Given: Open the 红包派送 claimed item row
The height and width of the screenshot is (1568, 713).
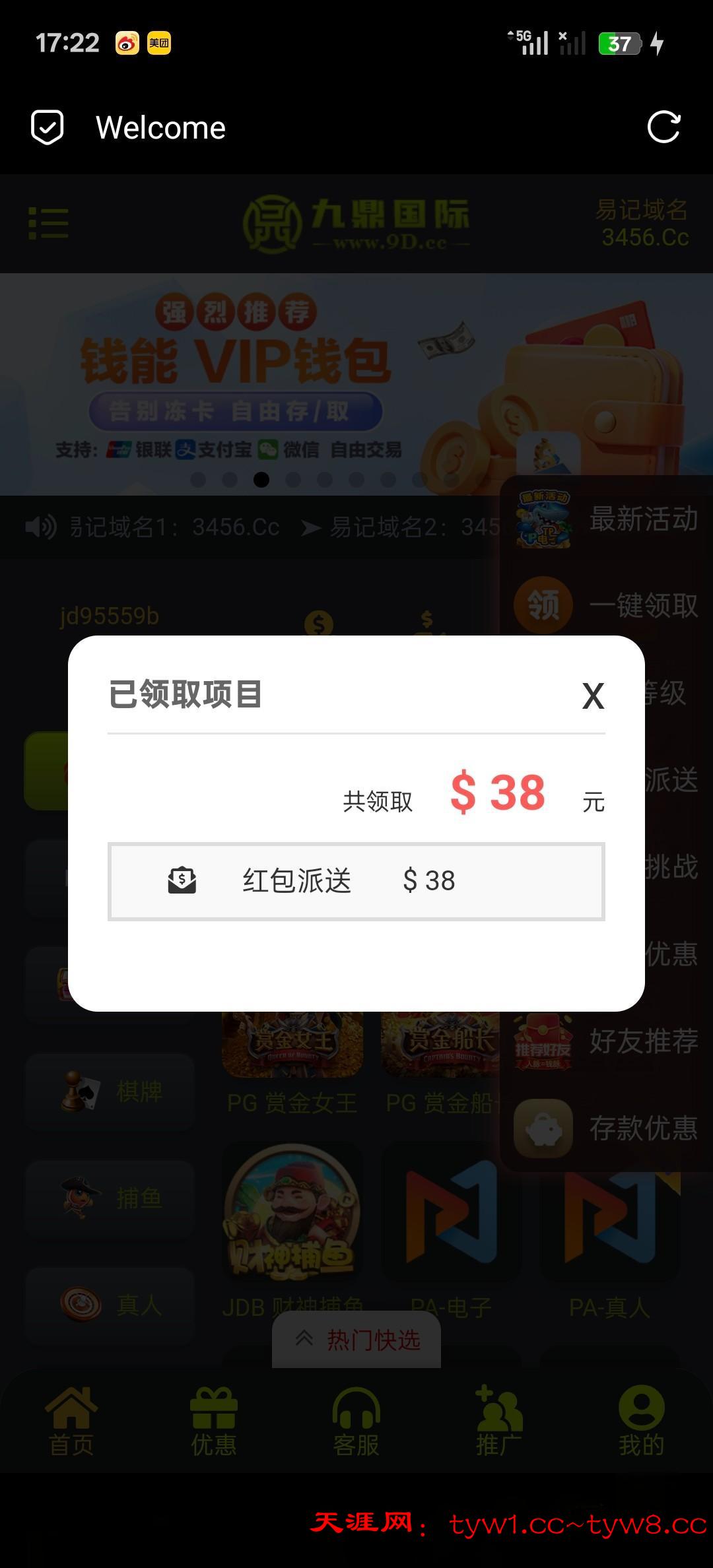Looking at the screenshot, I should [356, 881].
